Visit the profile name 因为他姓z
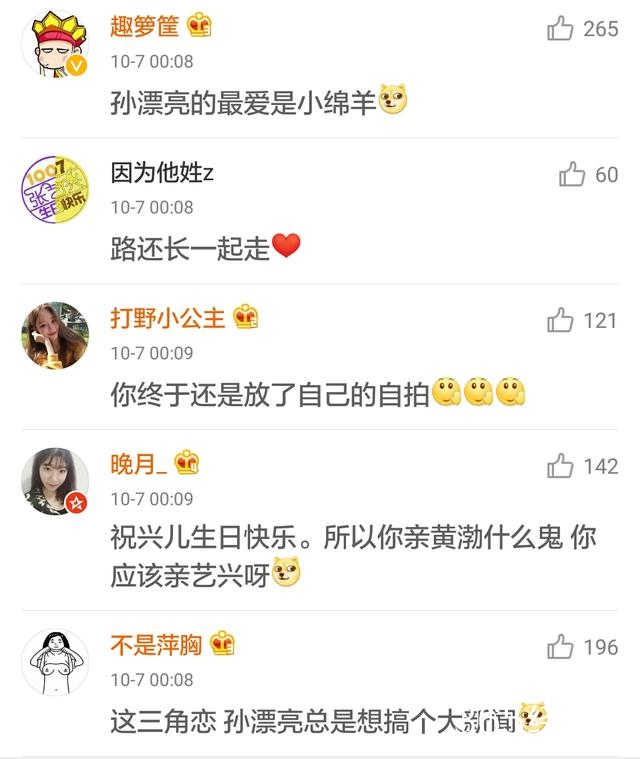The height and width of the screenshot is (759, 640). (162, 173)
